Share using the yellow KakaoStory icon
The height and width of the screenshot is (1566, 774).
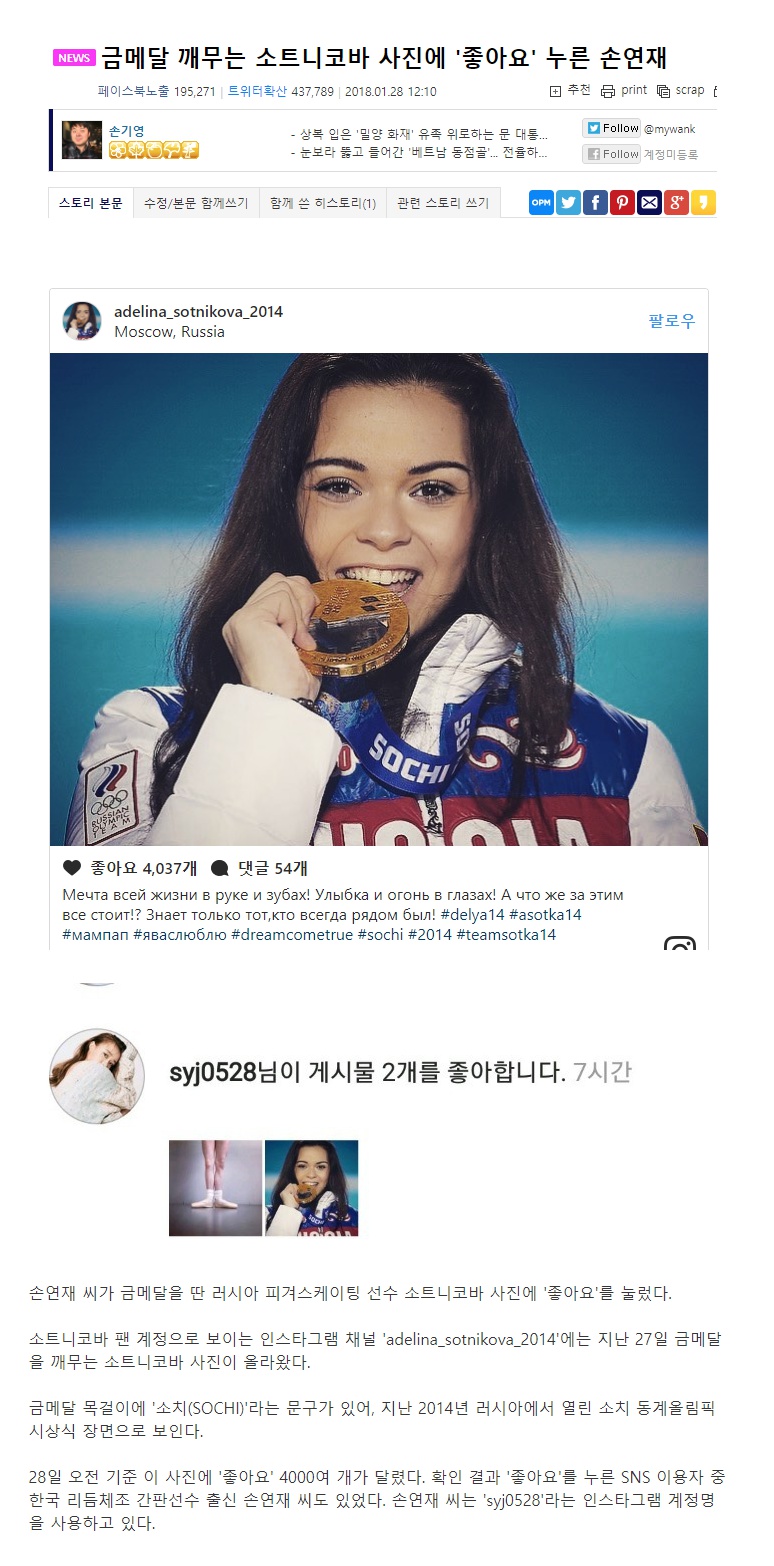tap(703, 203)
